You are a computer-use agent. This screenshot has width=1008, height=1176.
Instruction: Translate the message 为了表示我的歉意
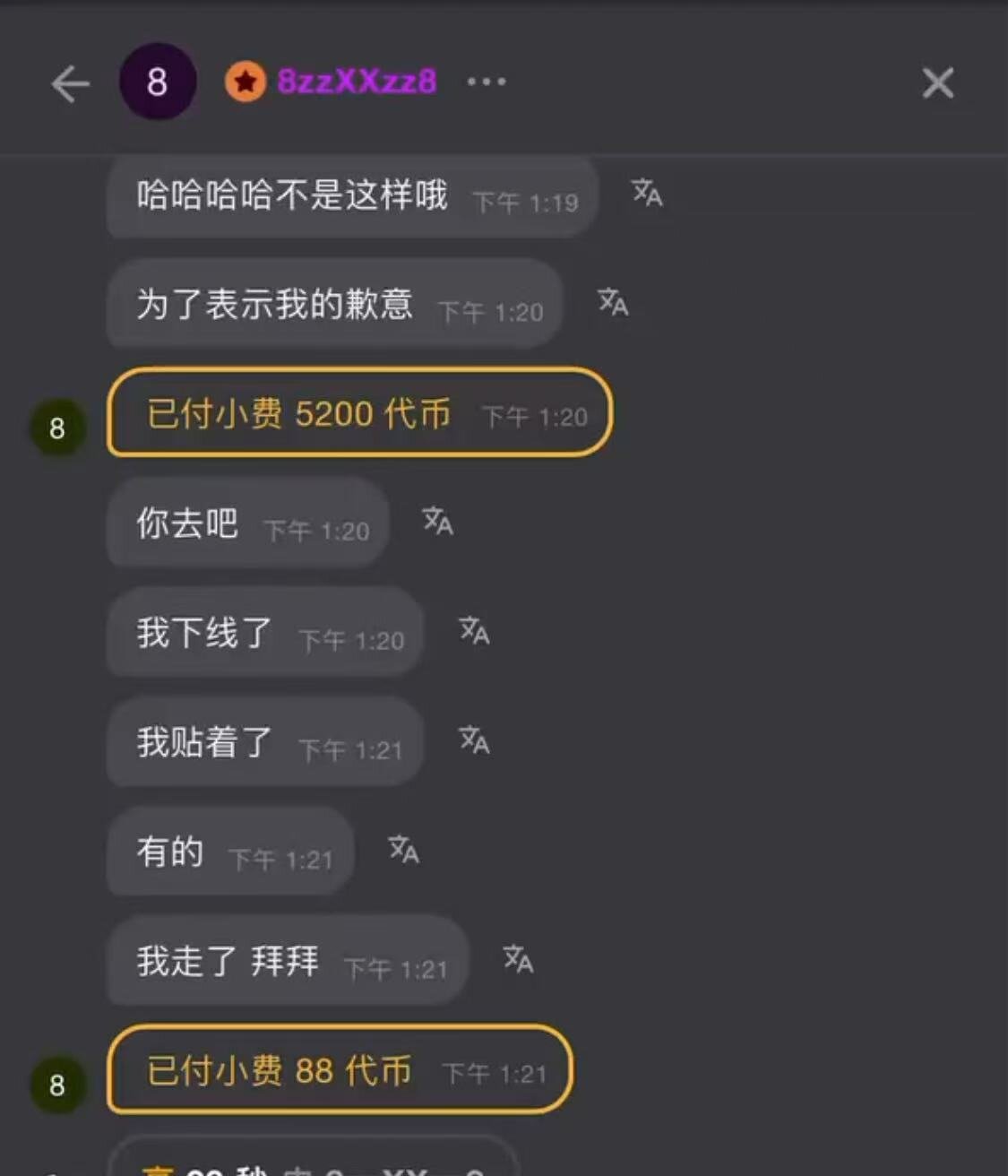pyautogui.click(x=613, y=302)
